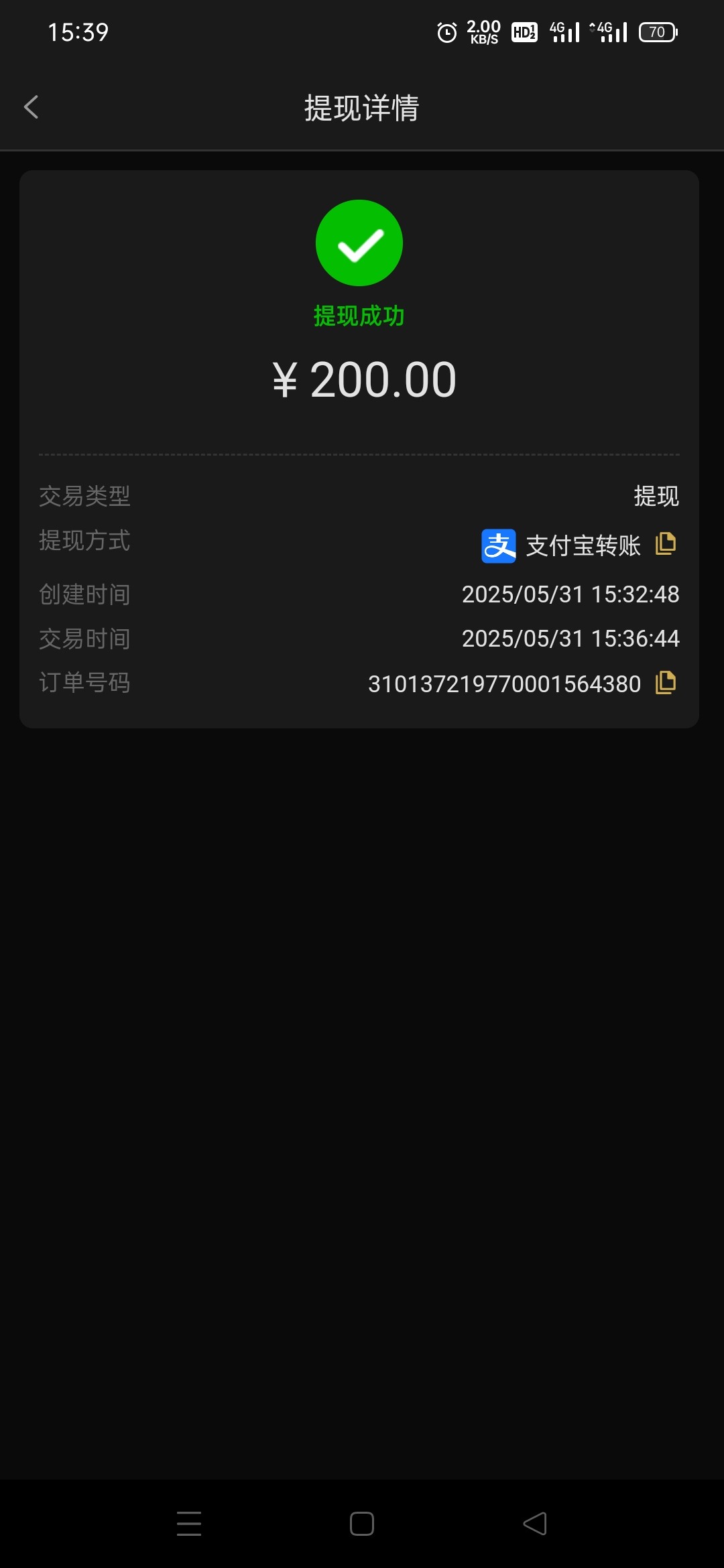The width and height of the screenshot is (724, 1568).
Task: Copy the 订单号码 order number
Action: [665, 683]
